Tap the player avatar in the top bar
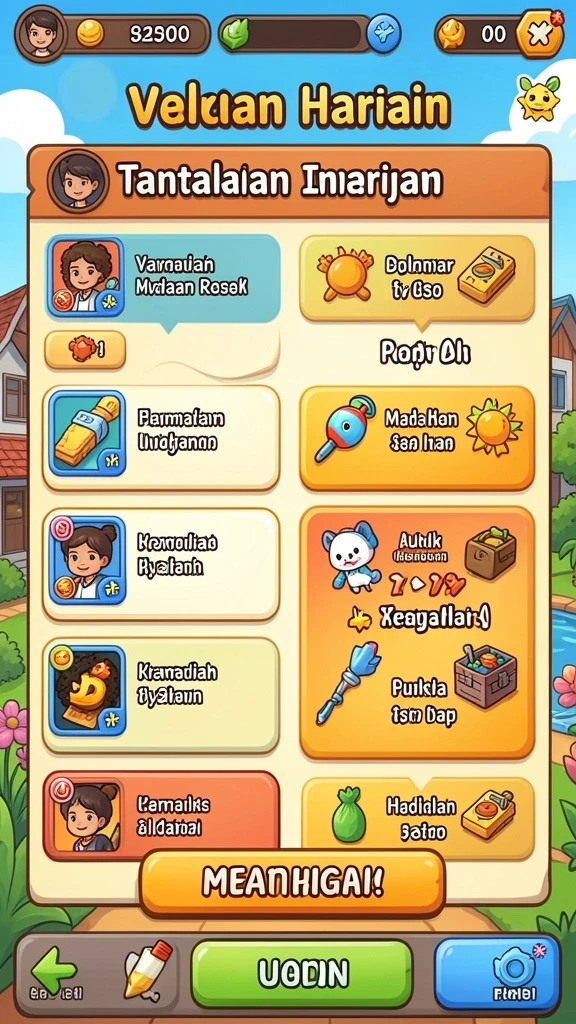Viewport: 576px width, 1024px height. (x=41, y=32)
